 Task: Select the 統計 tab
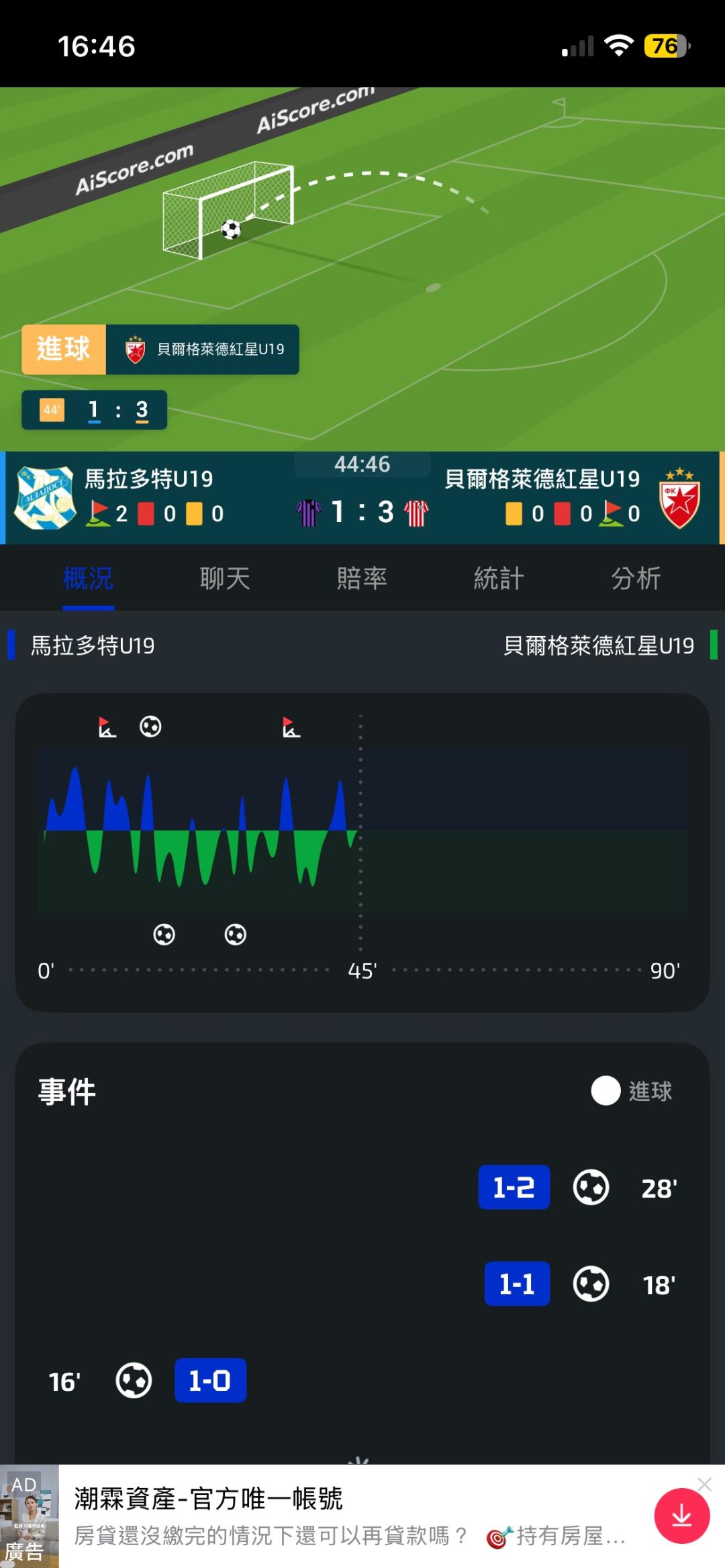point(499,578)
